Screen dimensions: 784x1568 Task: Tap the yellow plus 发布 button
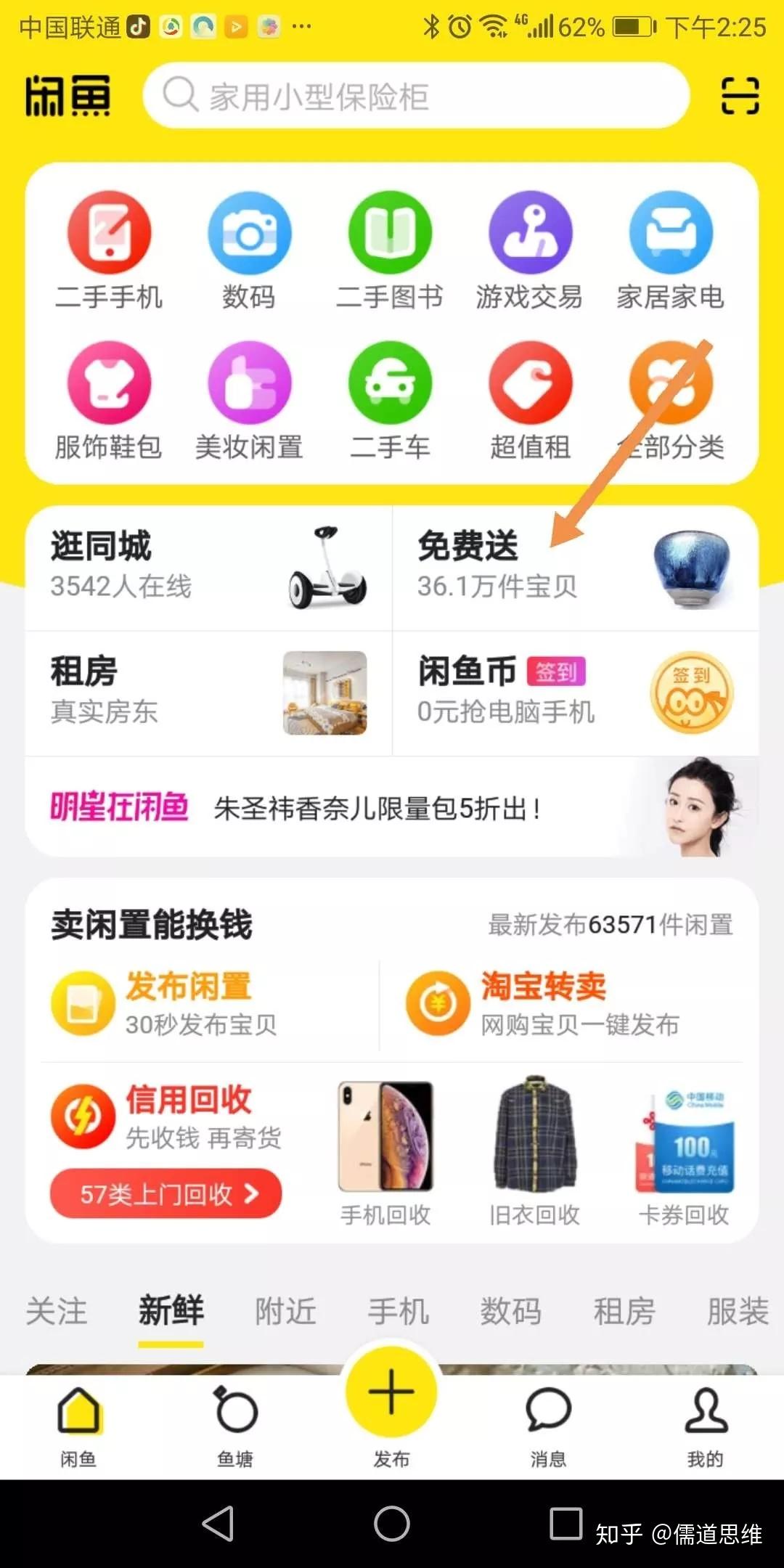(x=391, y=1394)
